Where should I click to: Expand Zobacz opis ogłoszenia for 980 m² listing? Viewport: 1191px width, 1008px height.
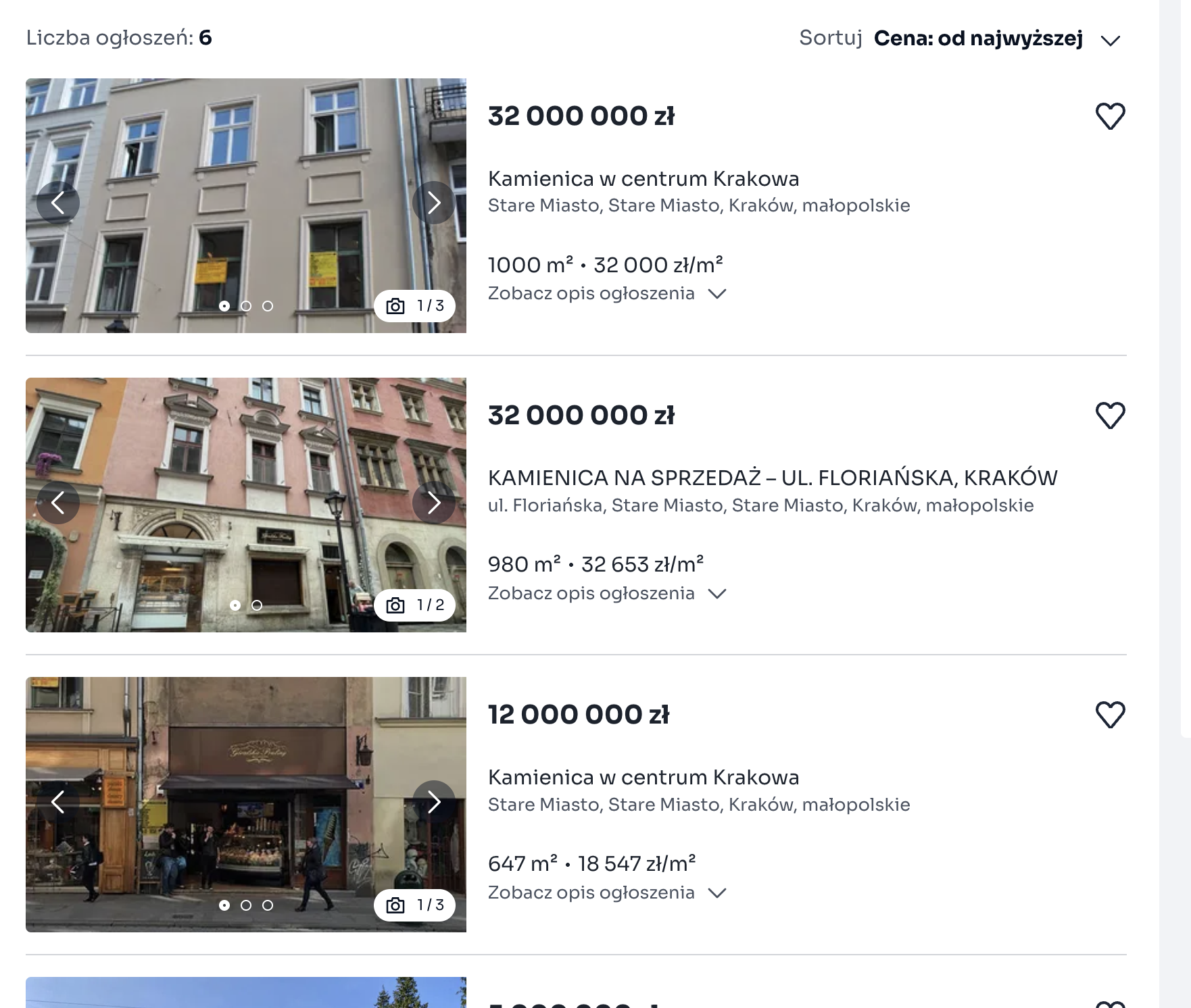606,593
